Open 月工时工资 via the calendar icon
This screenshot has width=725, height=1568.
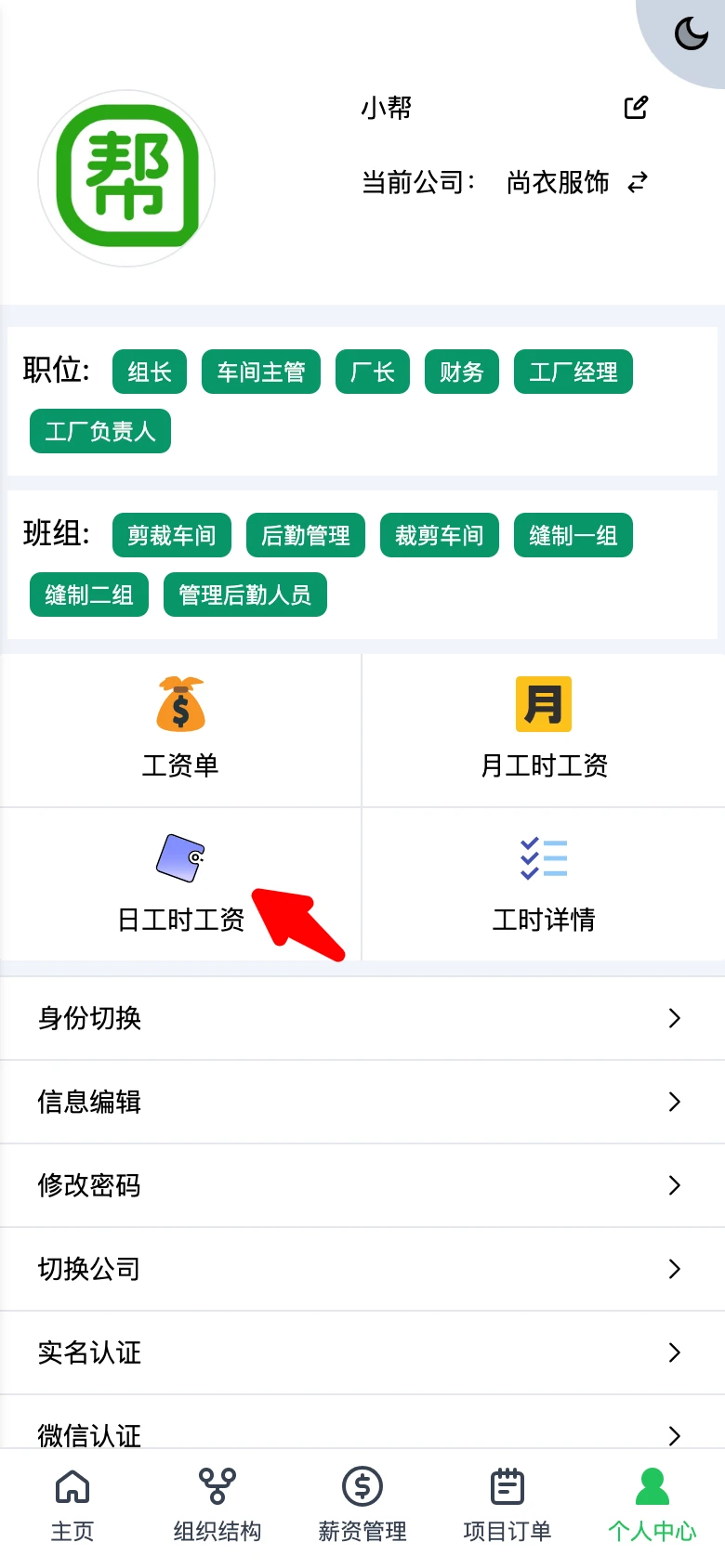(x=543, y=703)
